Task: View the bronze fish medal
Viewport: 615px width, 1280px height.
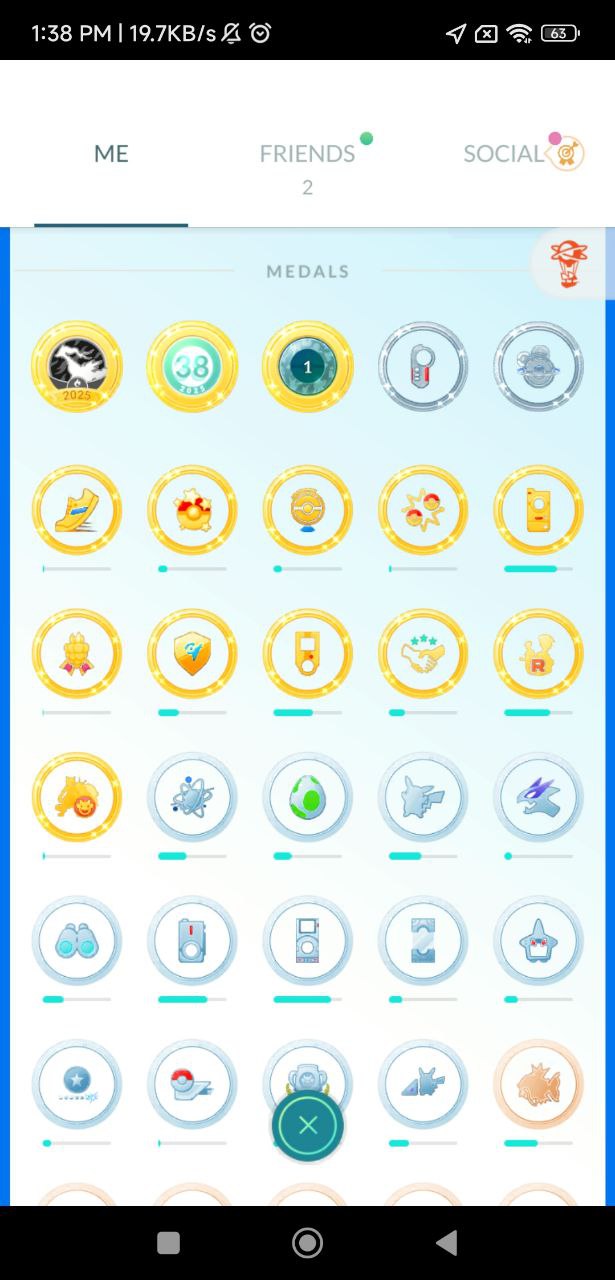Action: 538,1086
